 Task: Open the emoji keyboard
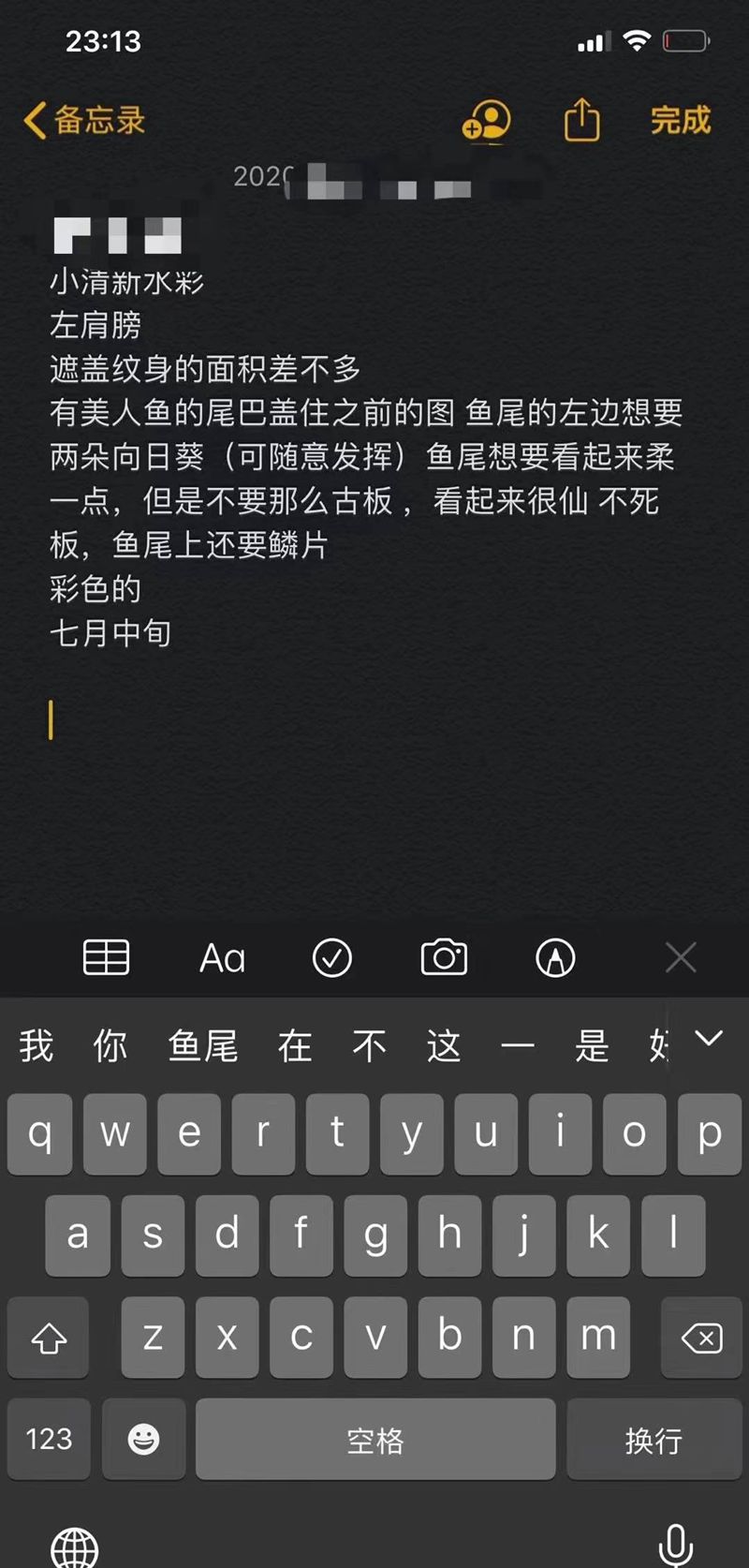pyautogui.click(x=143, y=1439)
